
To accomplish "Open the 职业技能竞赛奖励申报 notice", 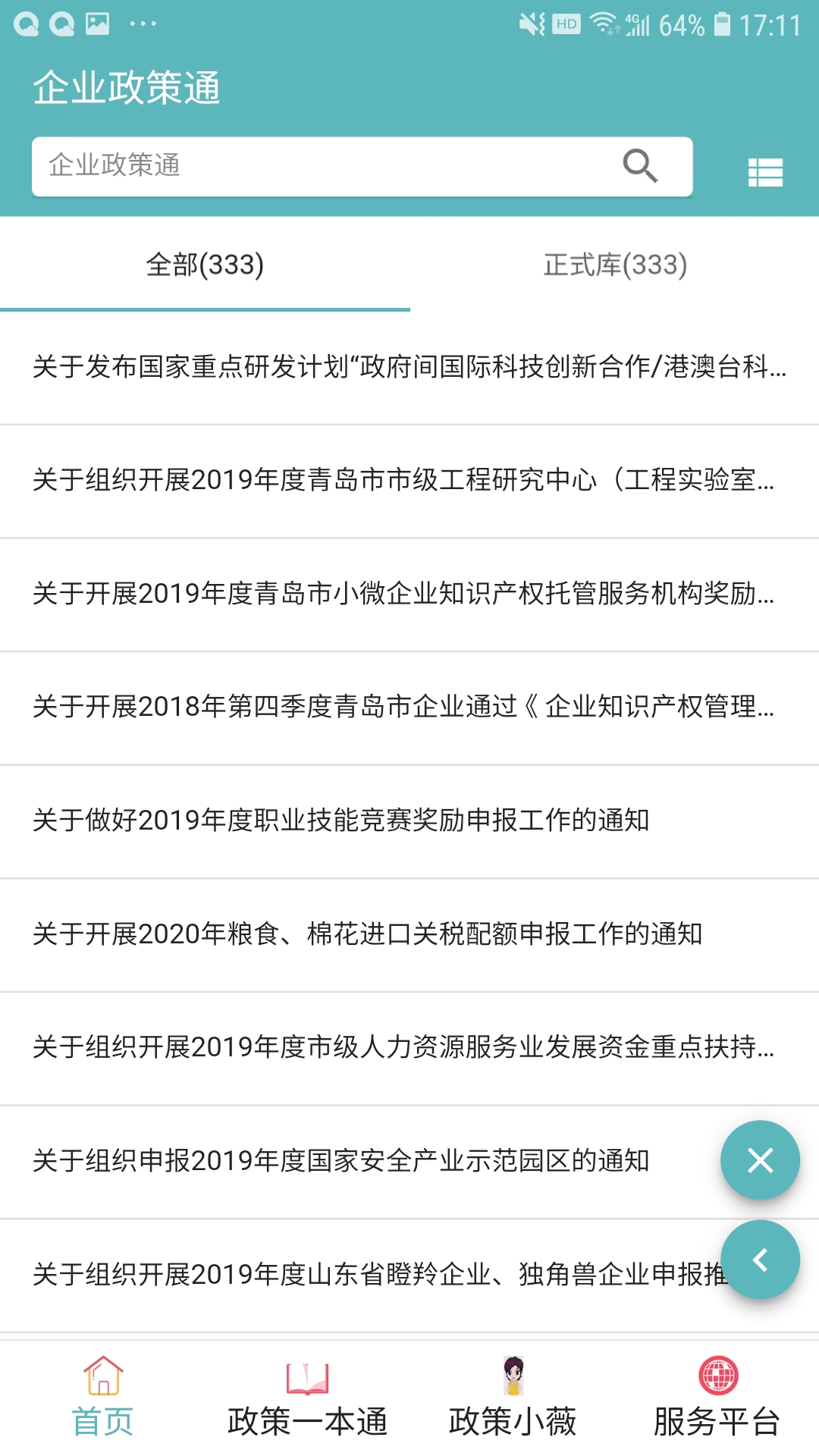I will click(x=341, y=821).
